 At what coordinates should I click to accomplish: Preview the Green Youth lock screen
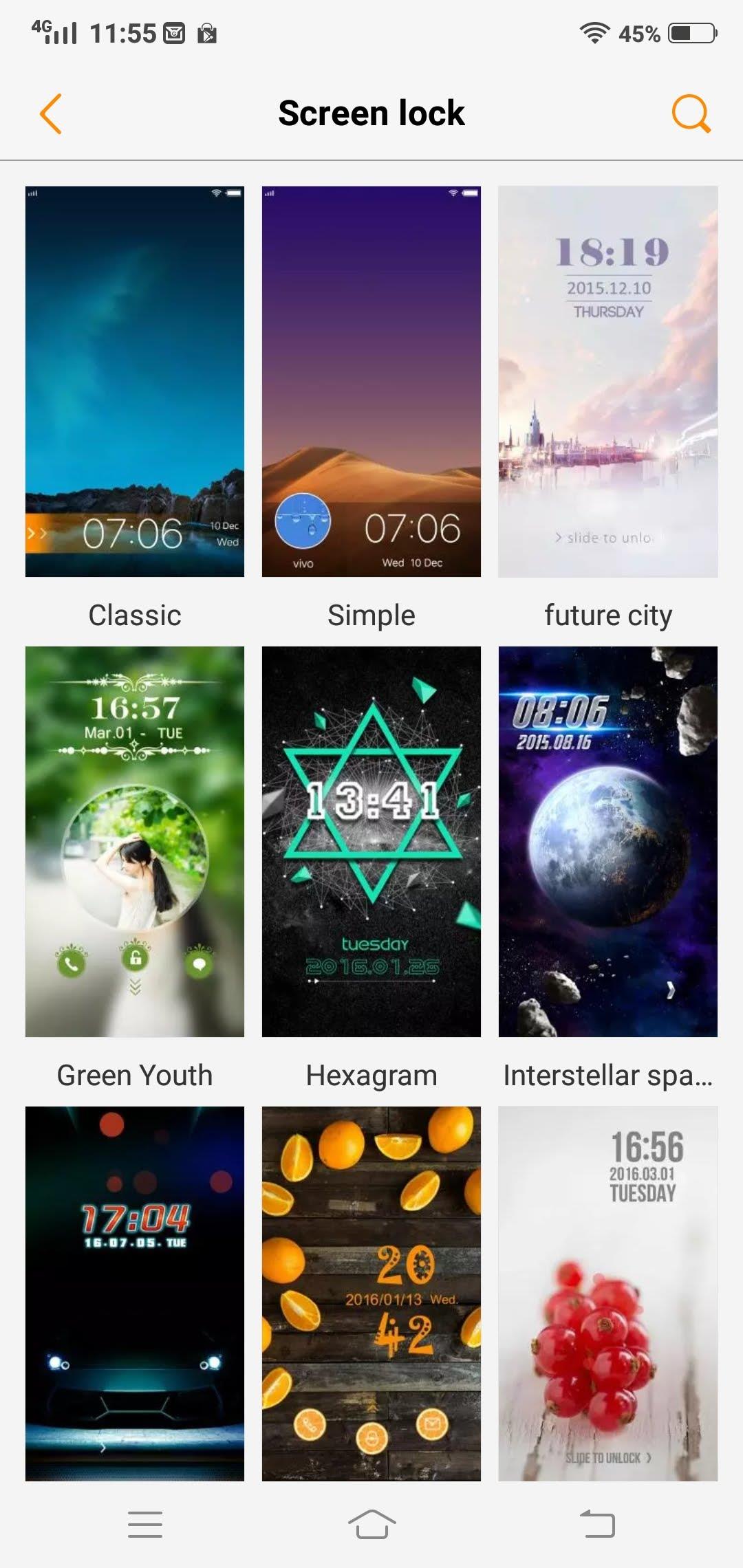135,841
